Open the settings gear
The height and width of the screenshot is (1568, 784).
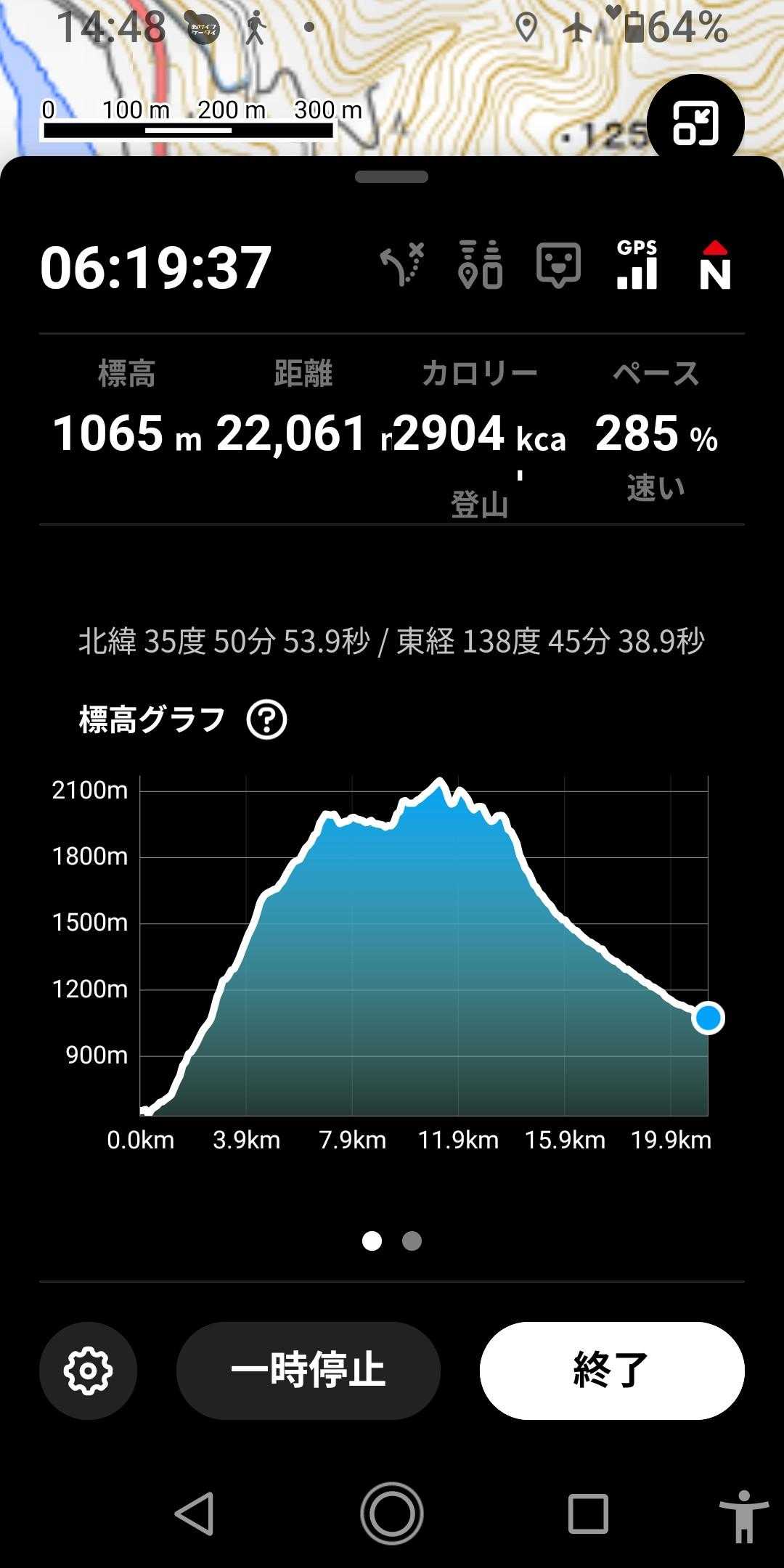click(88, 1371)
